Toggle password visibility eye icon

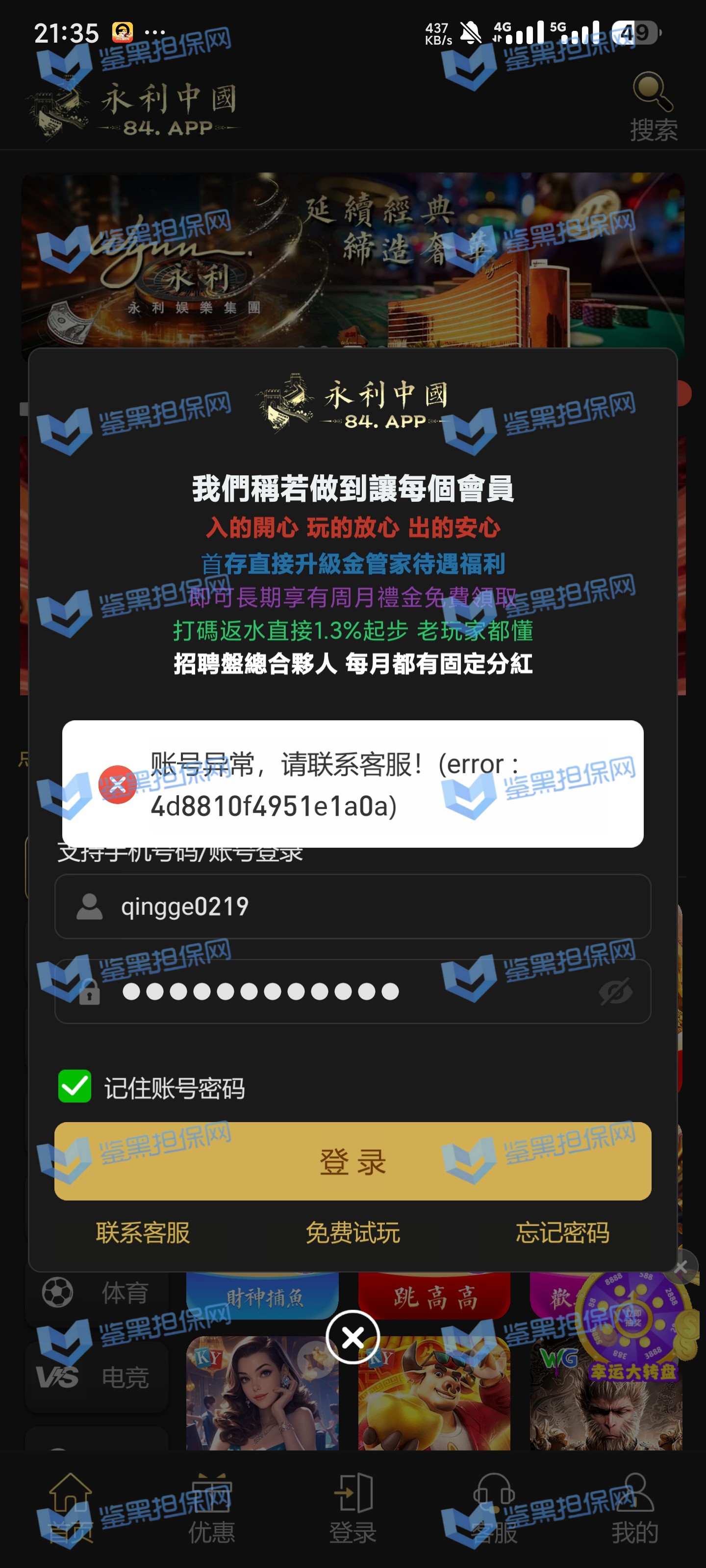pyautogui.click(x=615, y=992)
